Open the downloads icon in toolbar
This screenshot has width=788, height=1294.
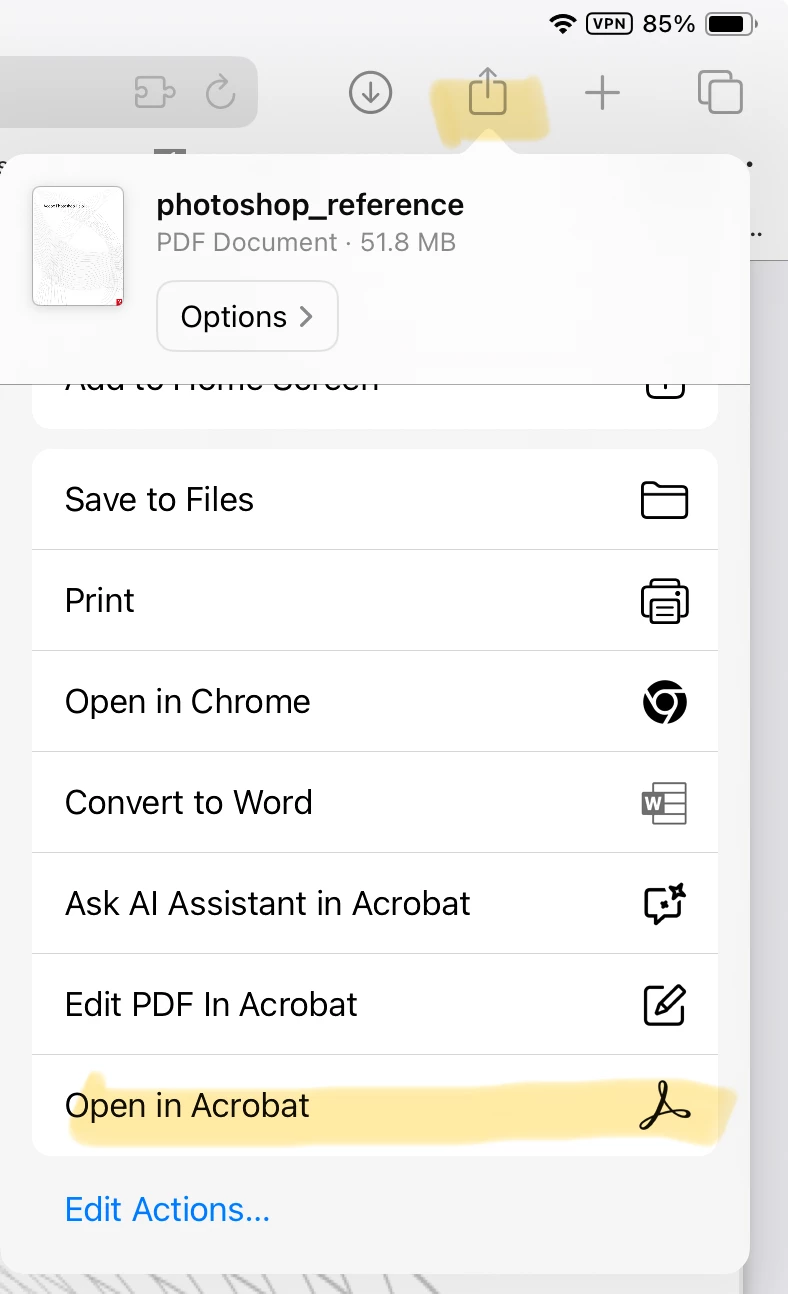(371, 93)
